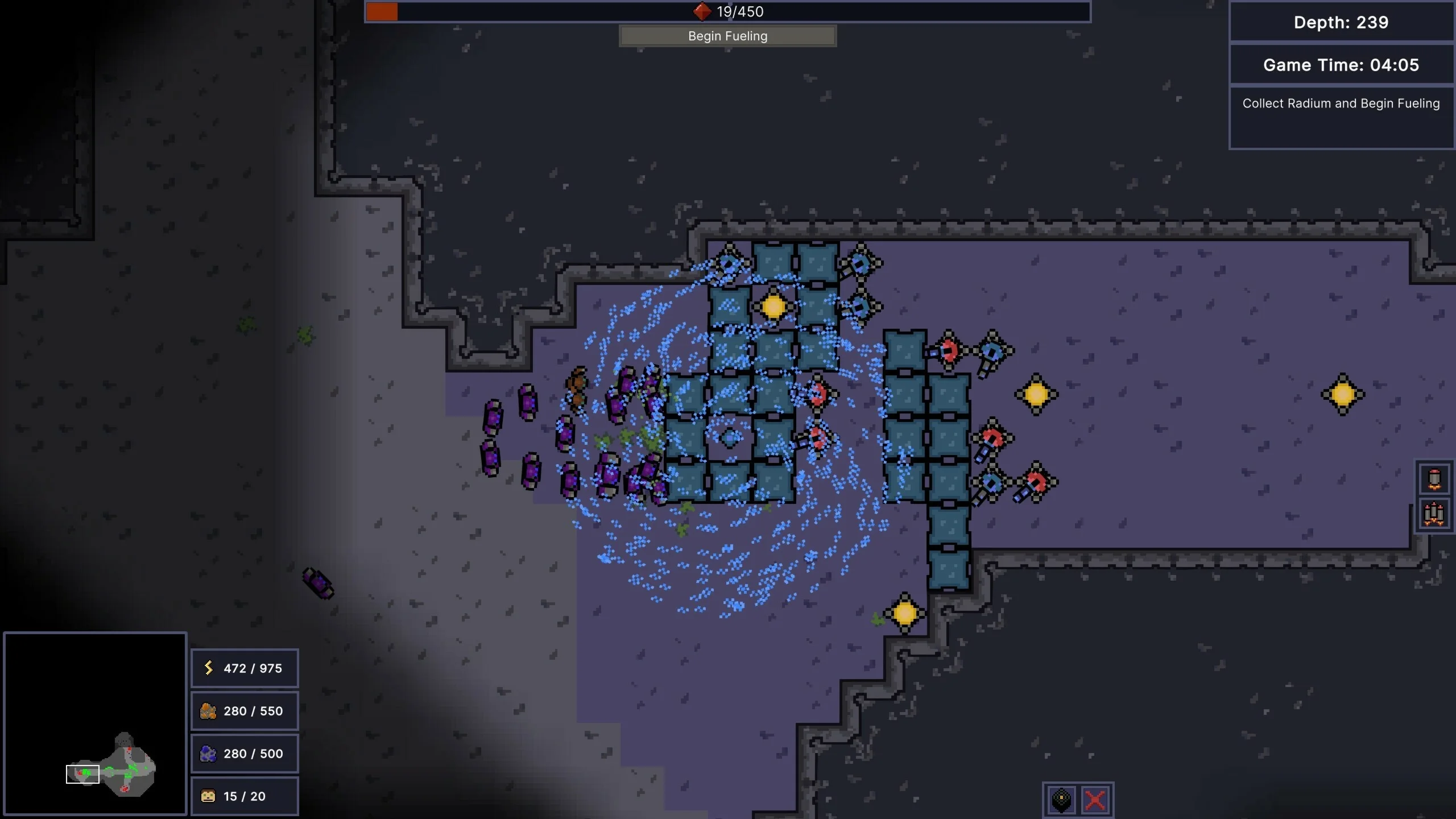Viewport: 1456px width, 819px height.
Task: Select the triple rocket barrage icon
Action: click(x=1434, y=514)
